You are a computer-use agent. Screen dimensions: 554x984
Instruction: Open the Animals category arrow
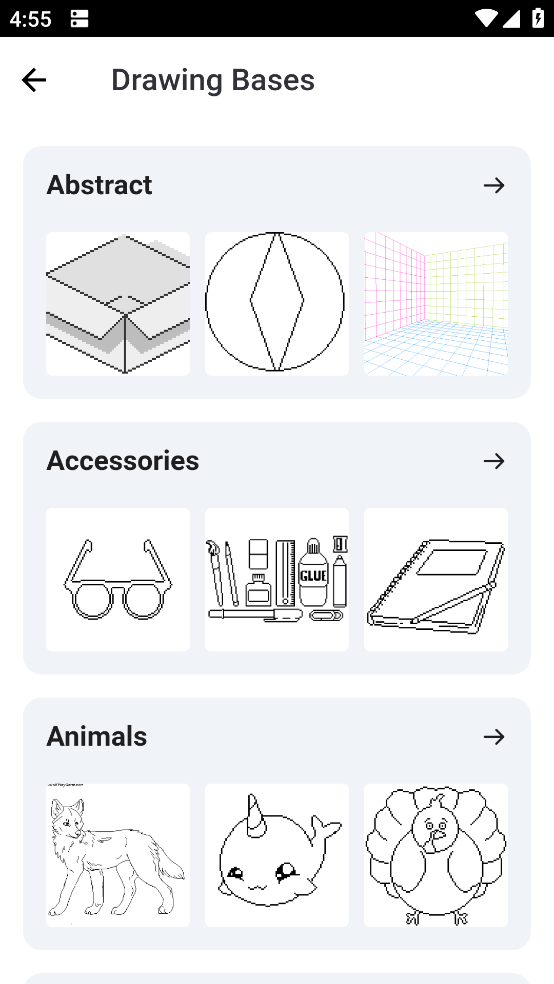[494, 737]
